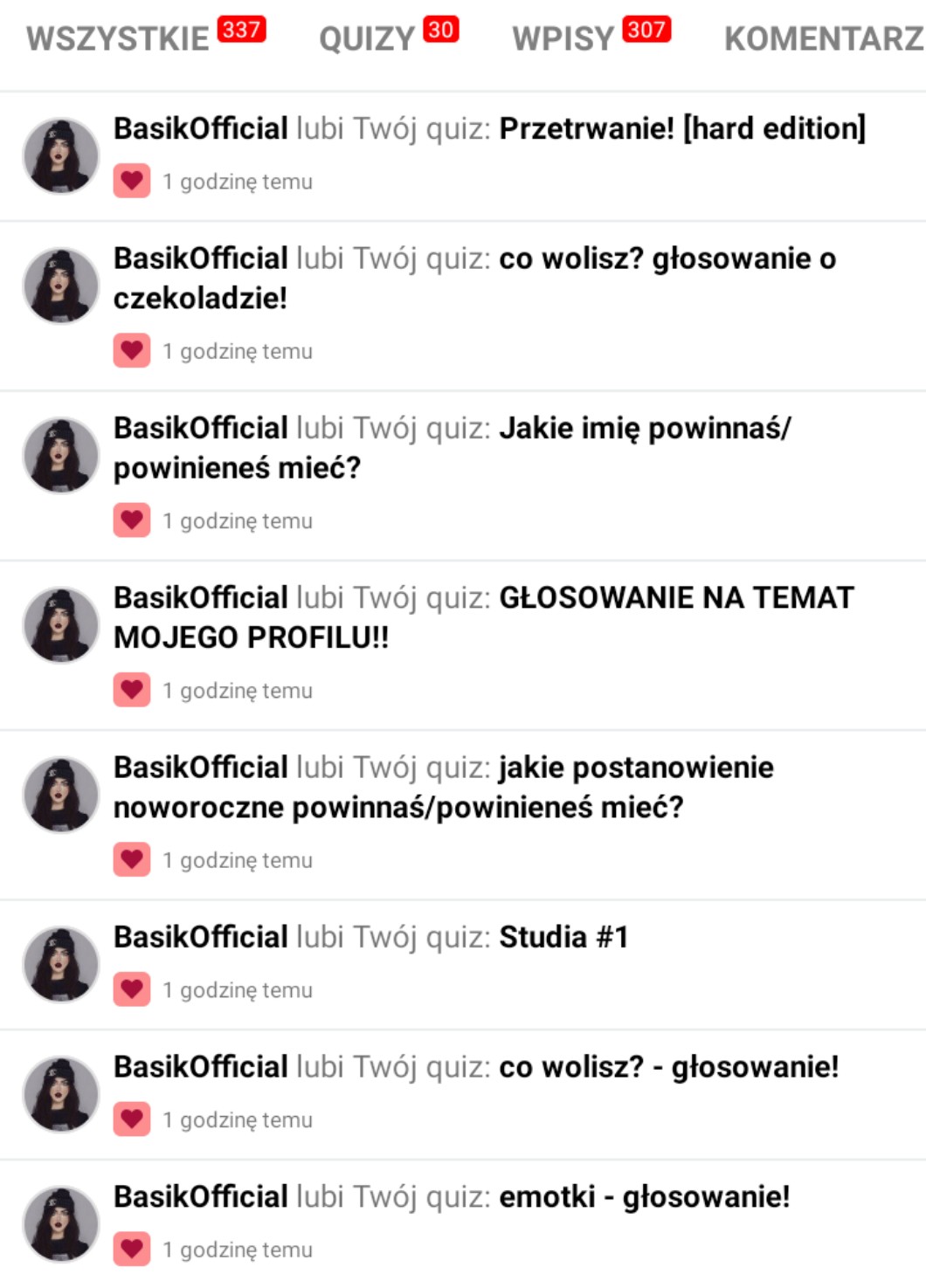This screenshot has width=926, height=1288.
Task: Select the WPISY tab
Action: point(564,39)
